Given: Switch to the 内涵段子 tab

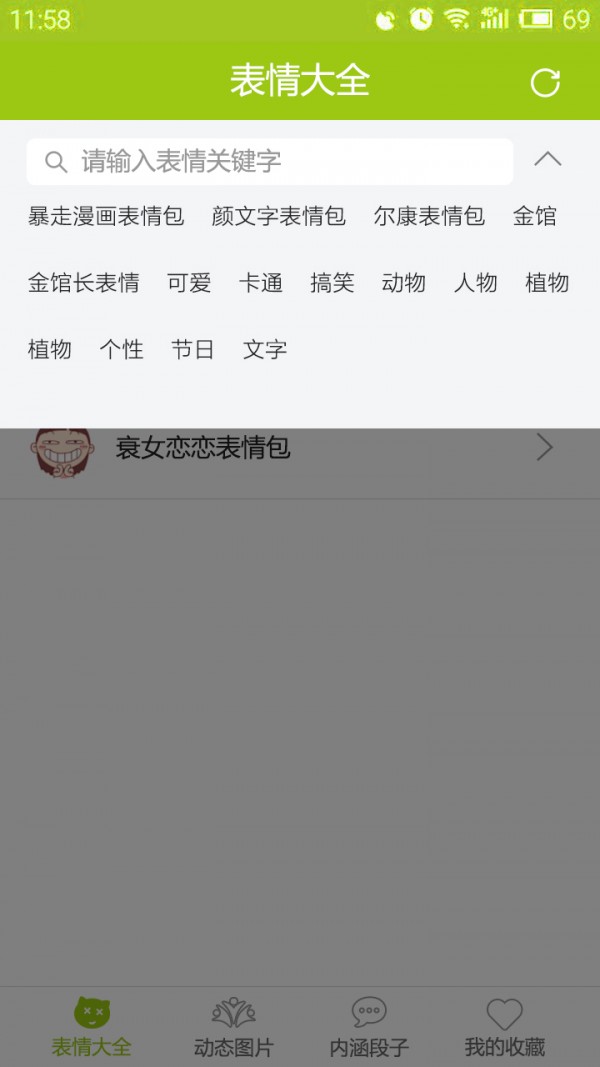Looking at the screenshot, I should pos(369,1028).
